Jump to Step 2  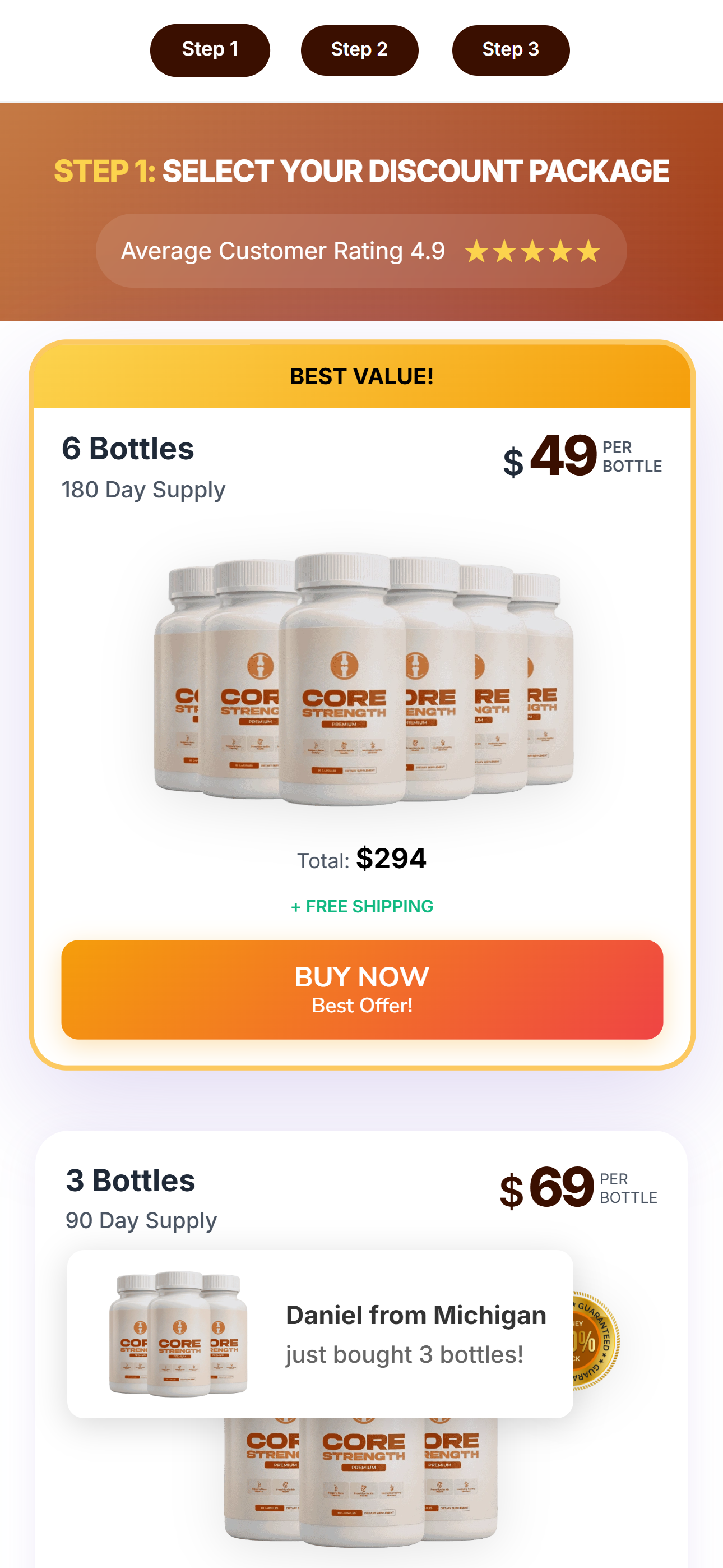359,50
